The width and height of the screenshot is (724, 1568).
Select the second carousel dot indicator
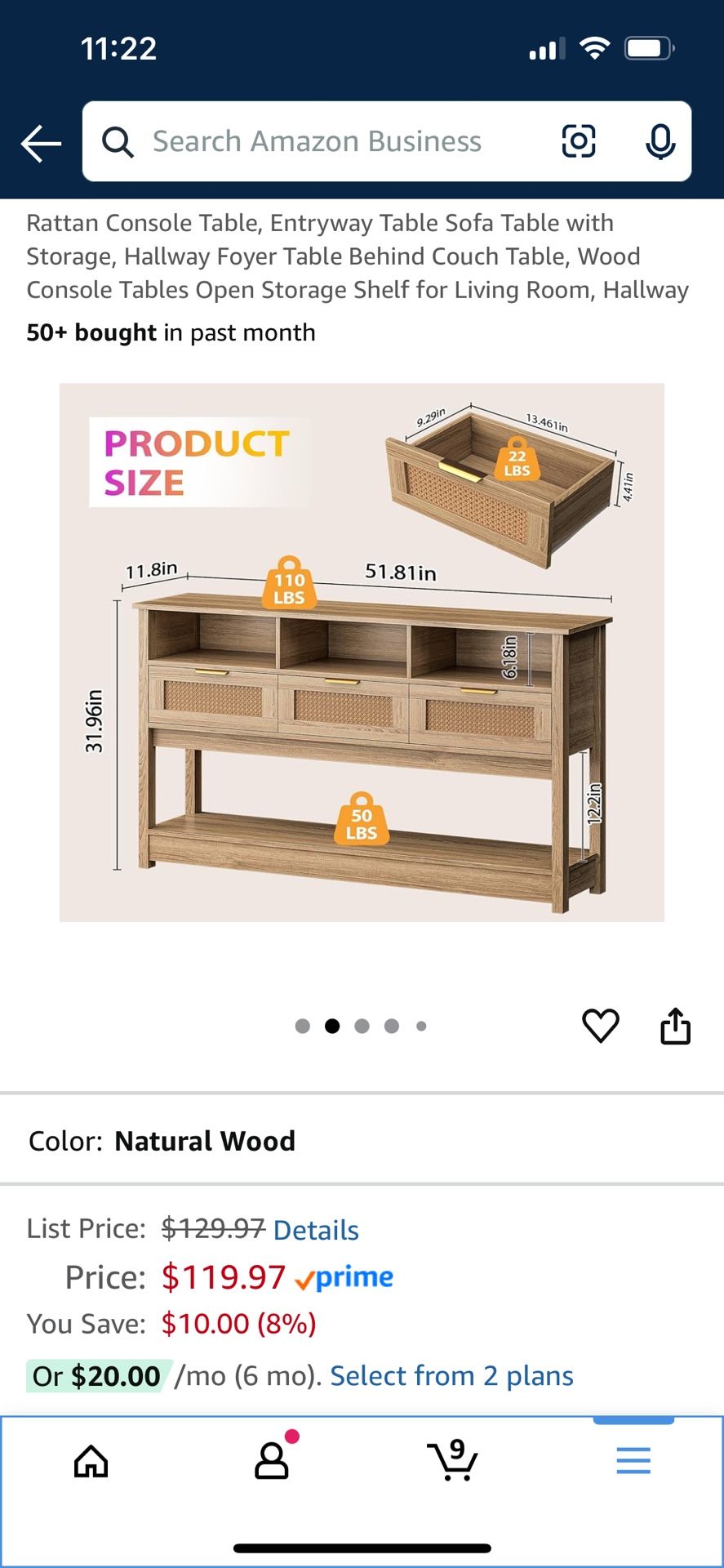[331, 1026]
